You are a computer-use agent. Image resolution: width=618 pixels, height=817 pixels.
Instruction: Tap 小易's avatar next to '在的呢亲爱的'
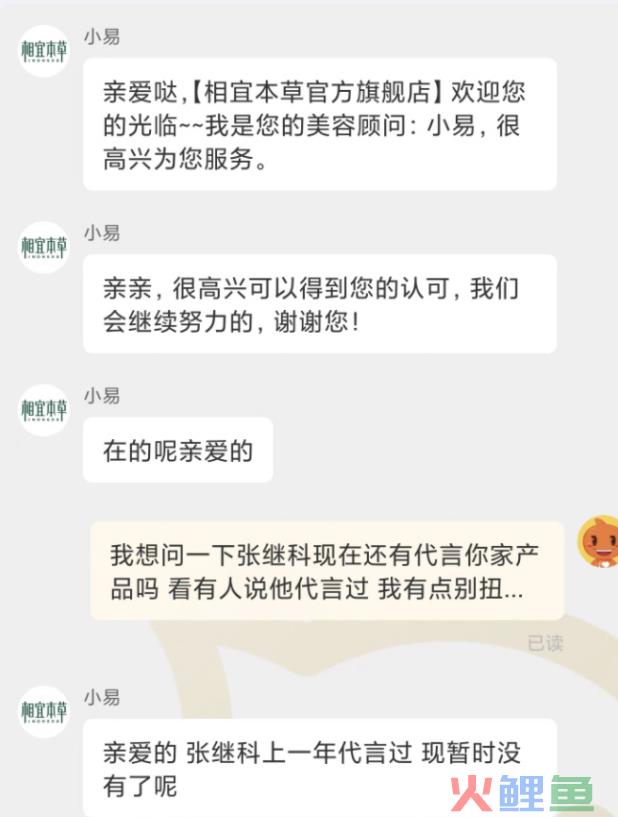45,410
